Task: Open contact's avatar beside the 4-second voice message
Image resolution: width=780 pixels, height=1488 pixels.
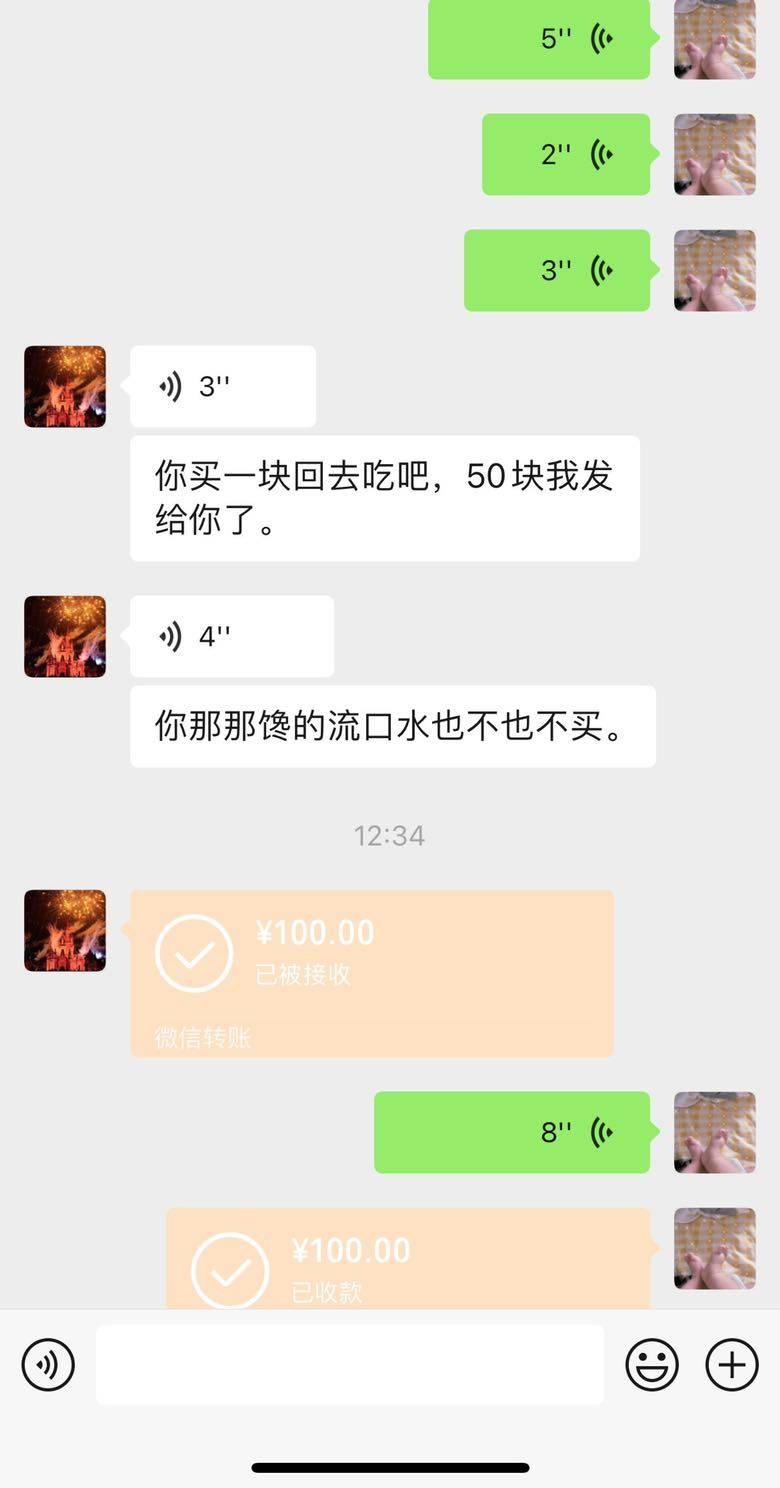Action: [x=65, y=636]
